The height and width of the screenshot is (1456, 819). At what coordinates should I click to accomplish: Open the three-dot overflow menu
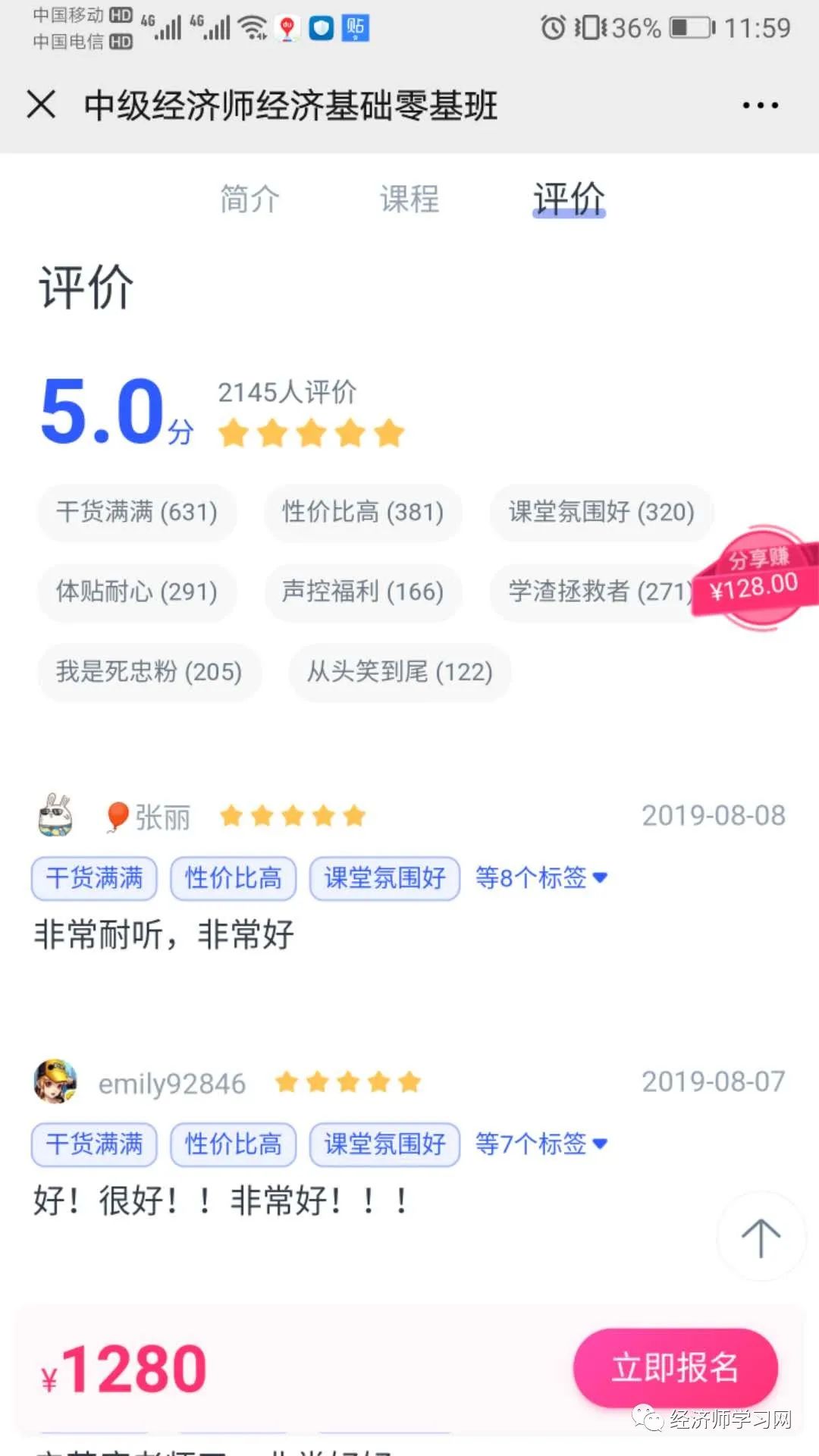758,106
